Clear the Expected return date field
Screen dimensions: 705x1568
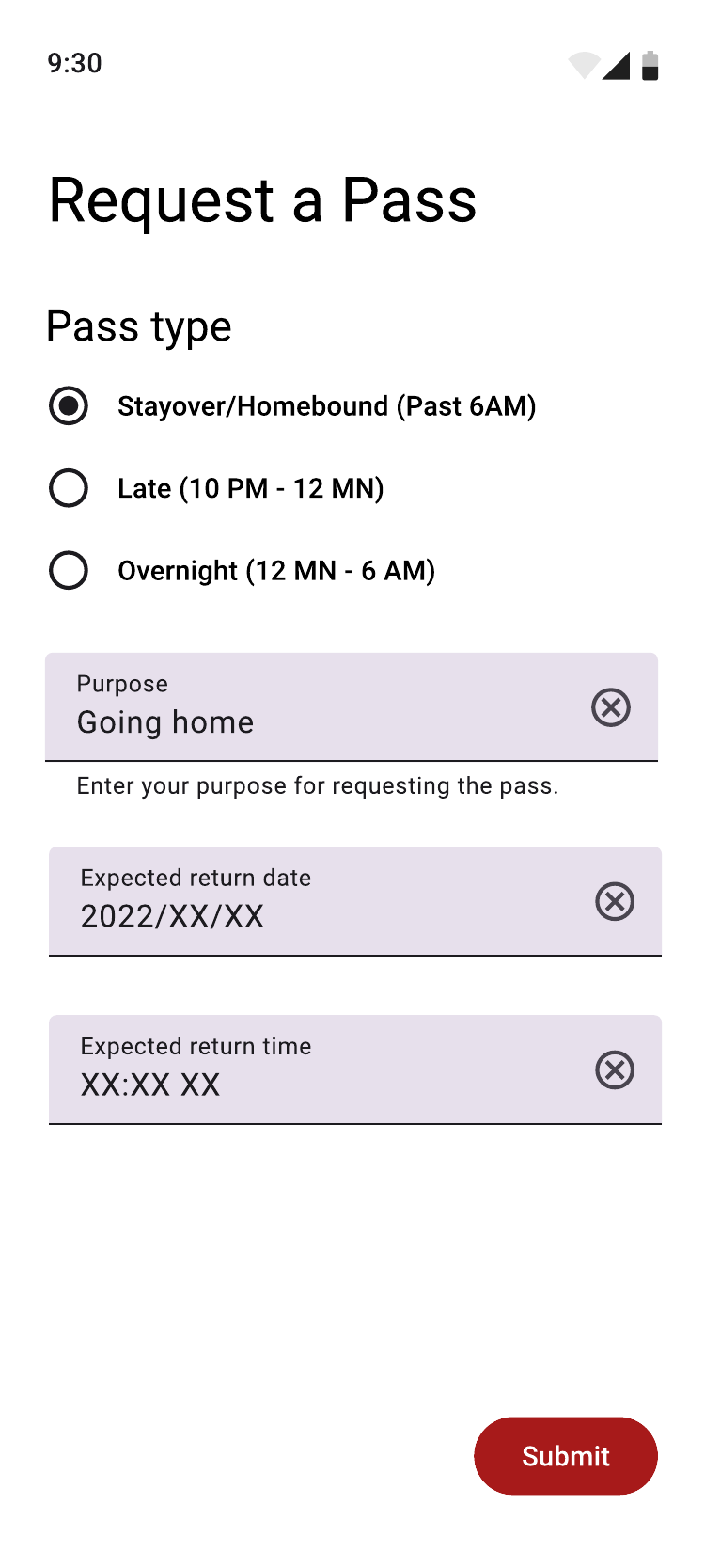click(x=613, y=900)
